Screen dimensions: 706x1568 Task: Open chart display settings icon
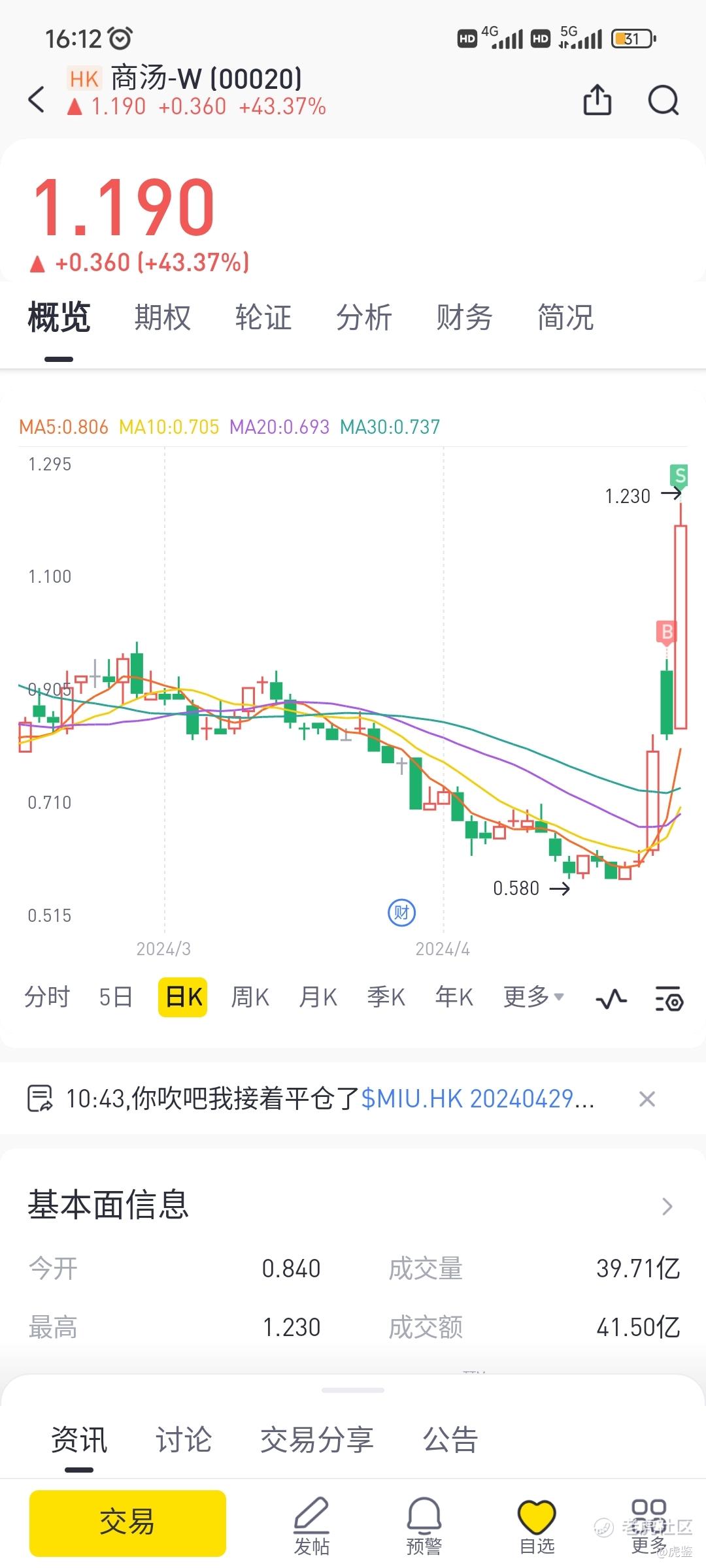tap(669, 999)
